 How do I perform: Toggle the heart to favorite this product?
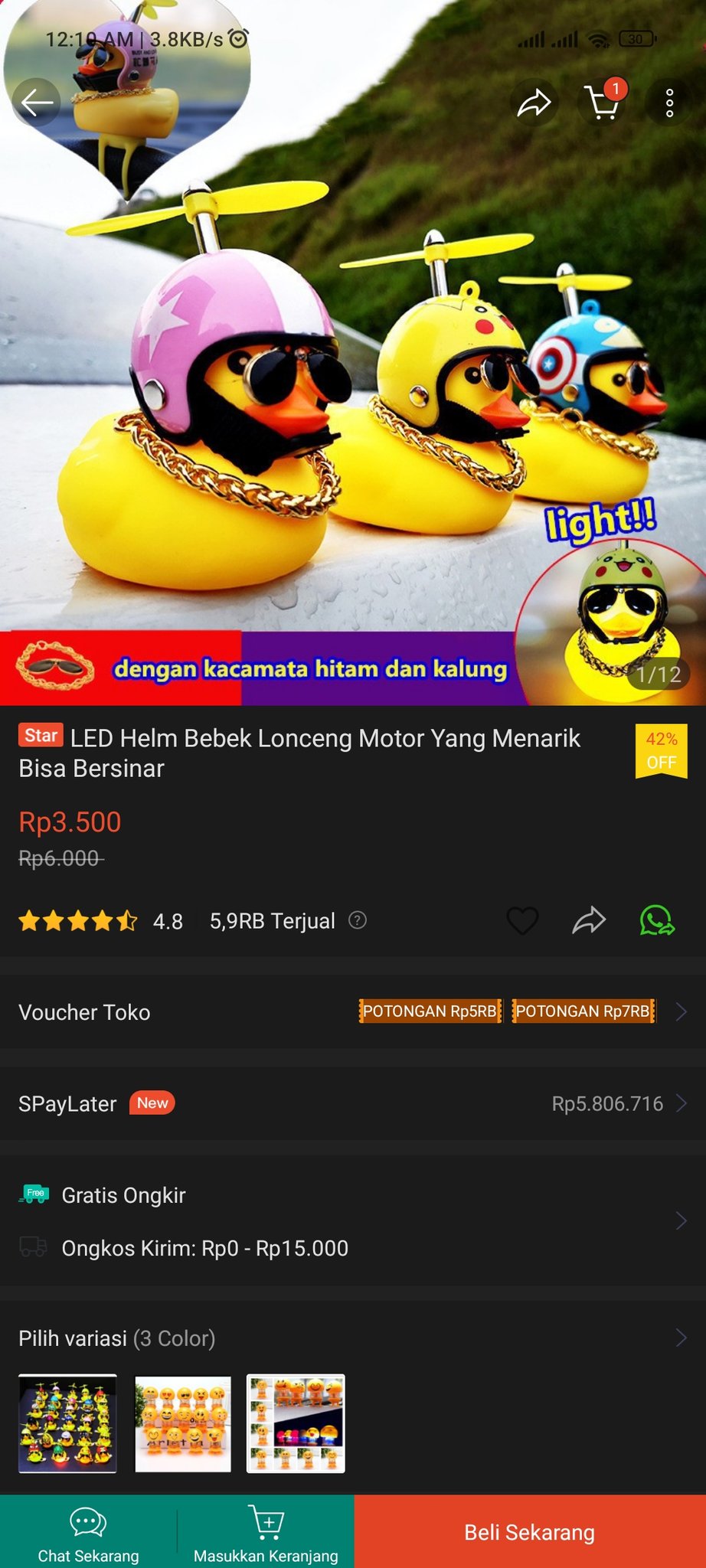click(524, 921)
